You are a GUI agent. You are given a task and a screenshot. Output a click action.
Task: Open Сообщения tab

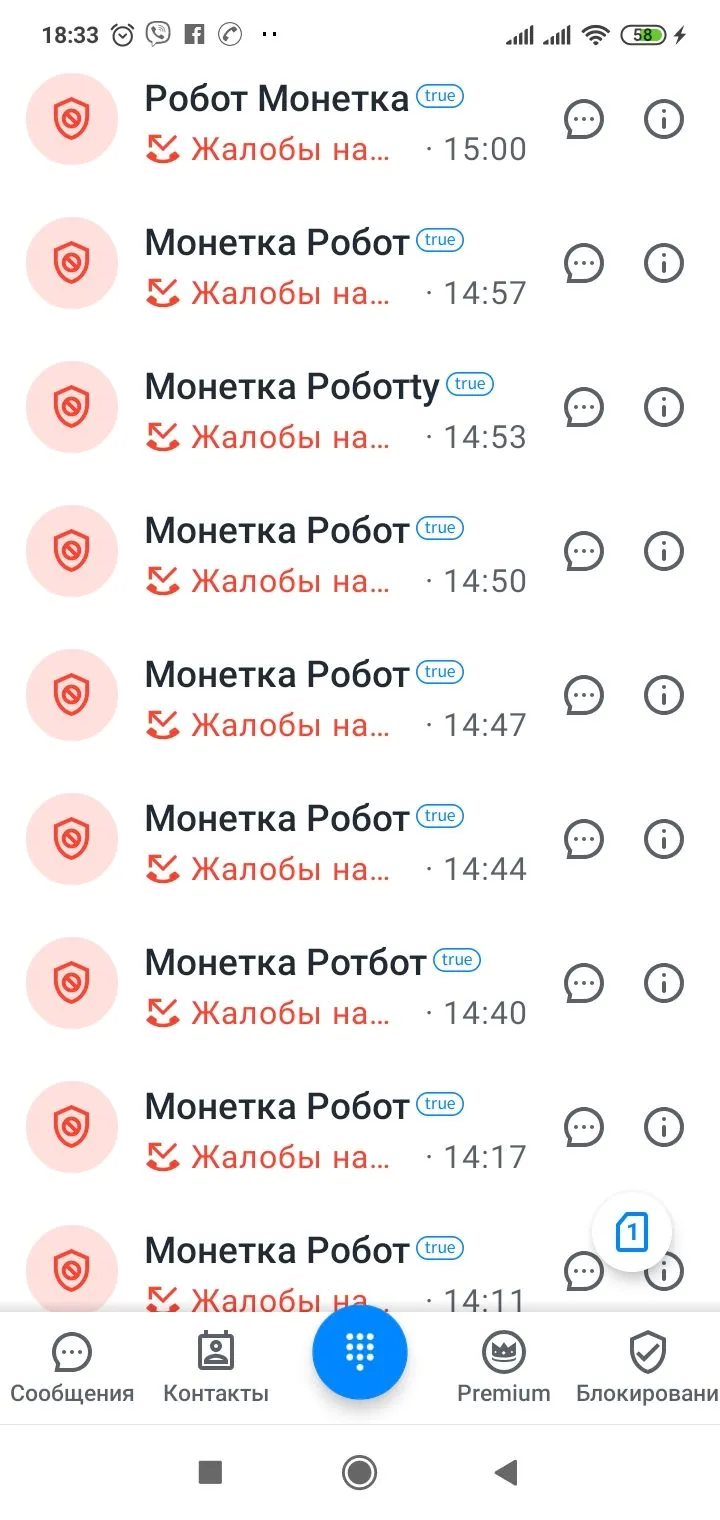click(71, 1368)
